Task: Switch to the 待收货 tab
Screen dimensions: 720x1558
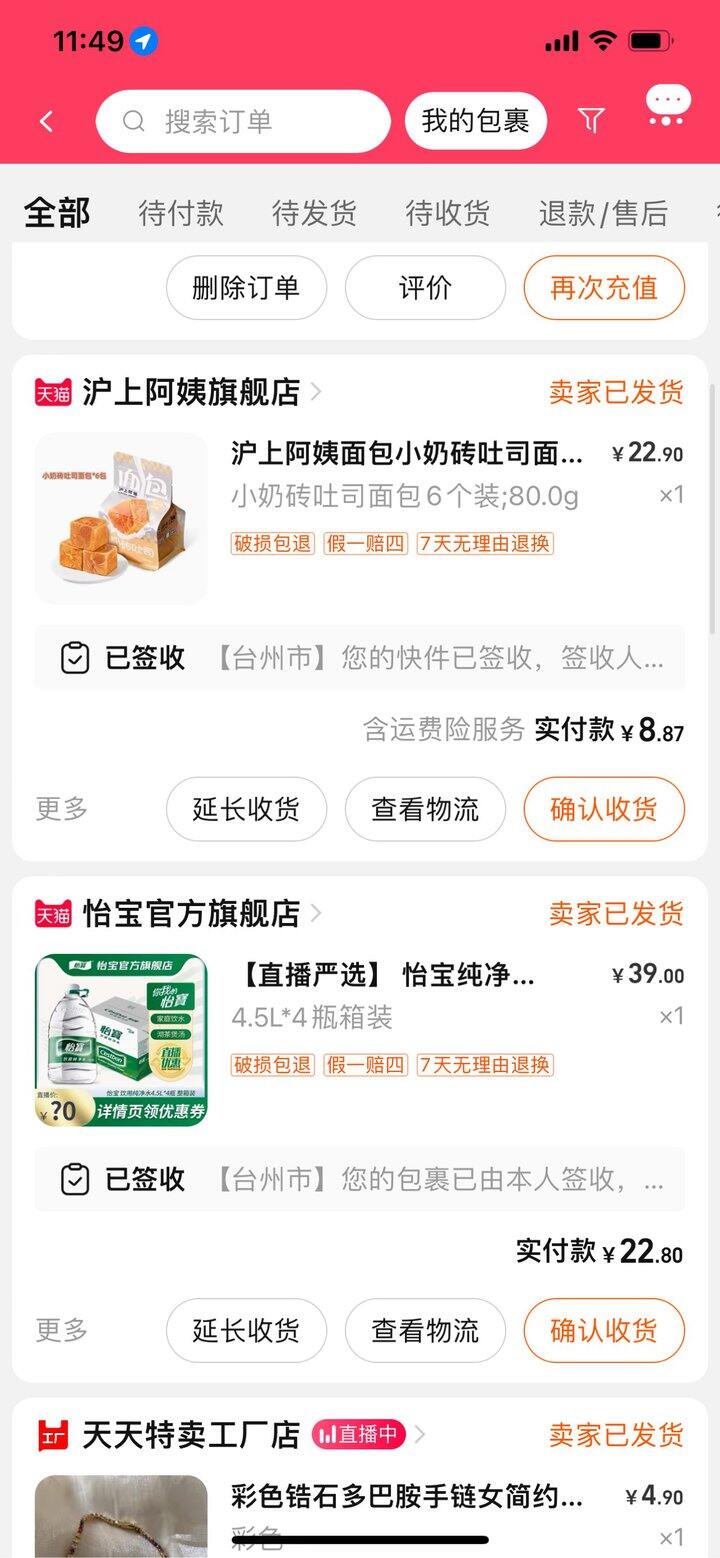Action: pos(447,213)
